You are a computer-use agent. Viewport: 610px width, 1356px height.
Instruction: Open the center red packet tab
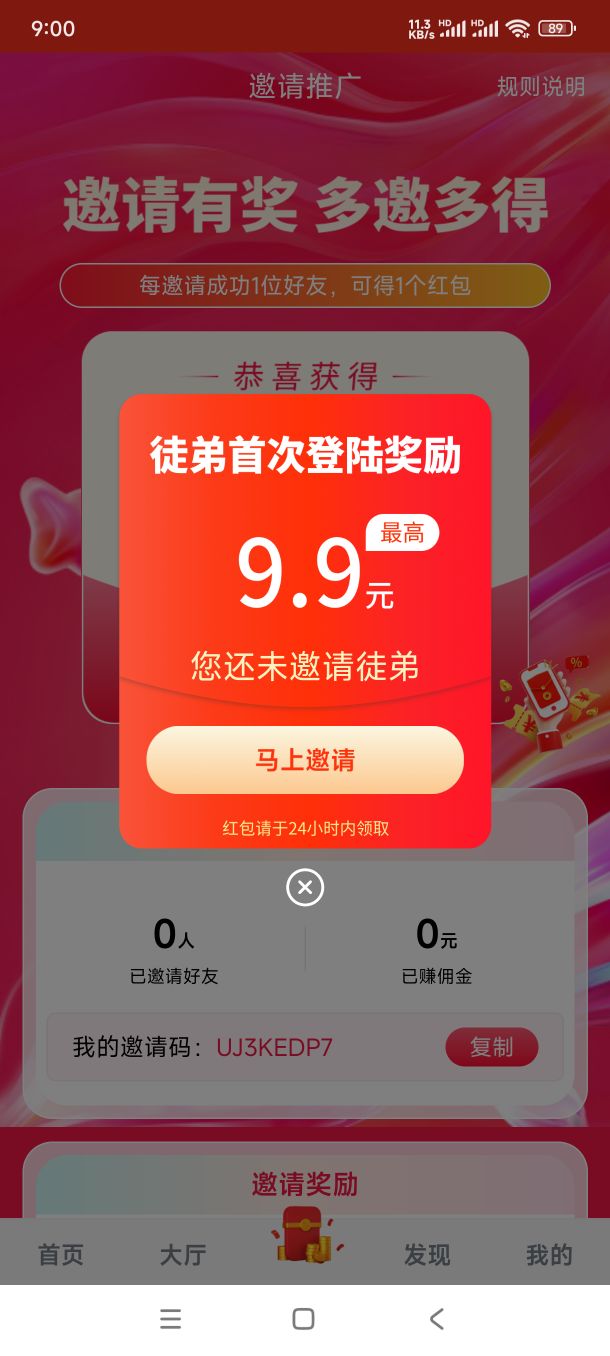pyautogui.click(x=305, y=1238)
